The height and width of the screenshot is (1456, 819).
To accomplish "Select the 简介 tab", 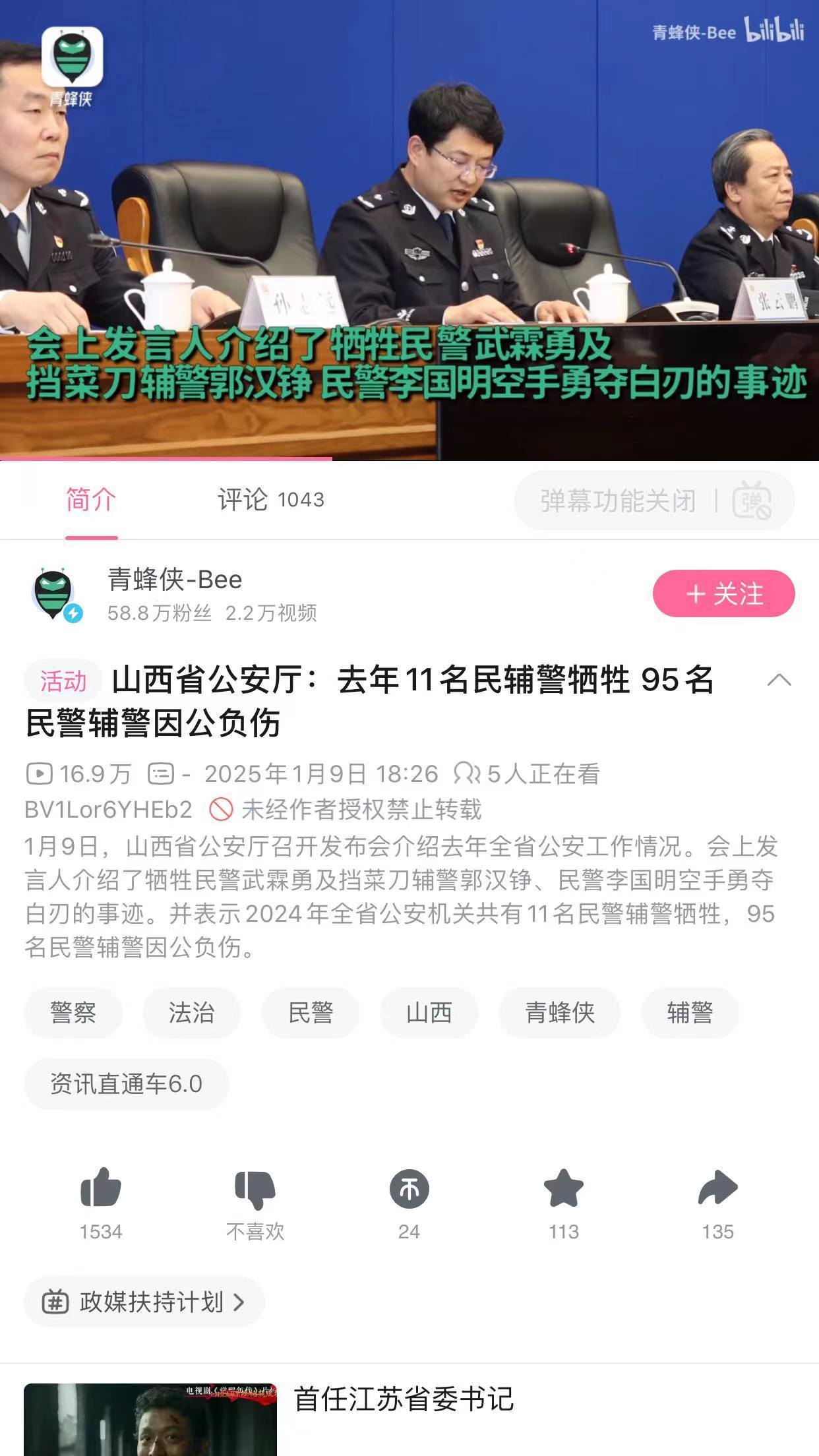I will [91, 500].
